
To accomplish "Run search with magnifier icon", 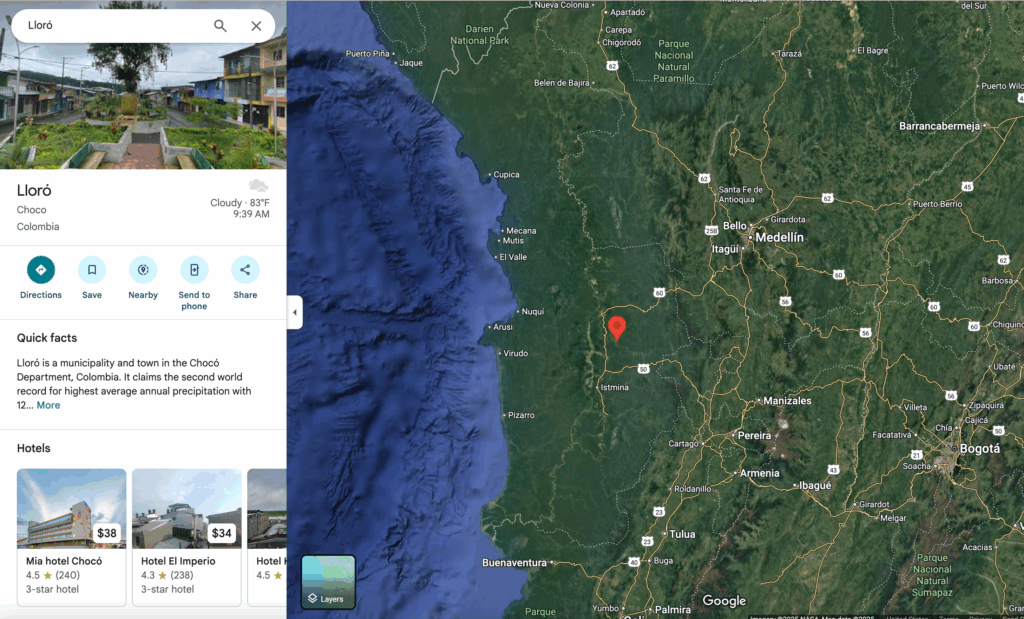I will 220,26.
